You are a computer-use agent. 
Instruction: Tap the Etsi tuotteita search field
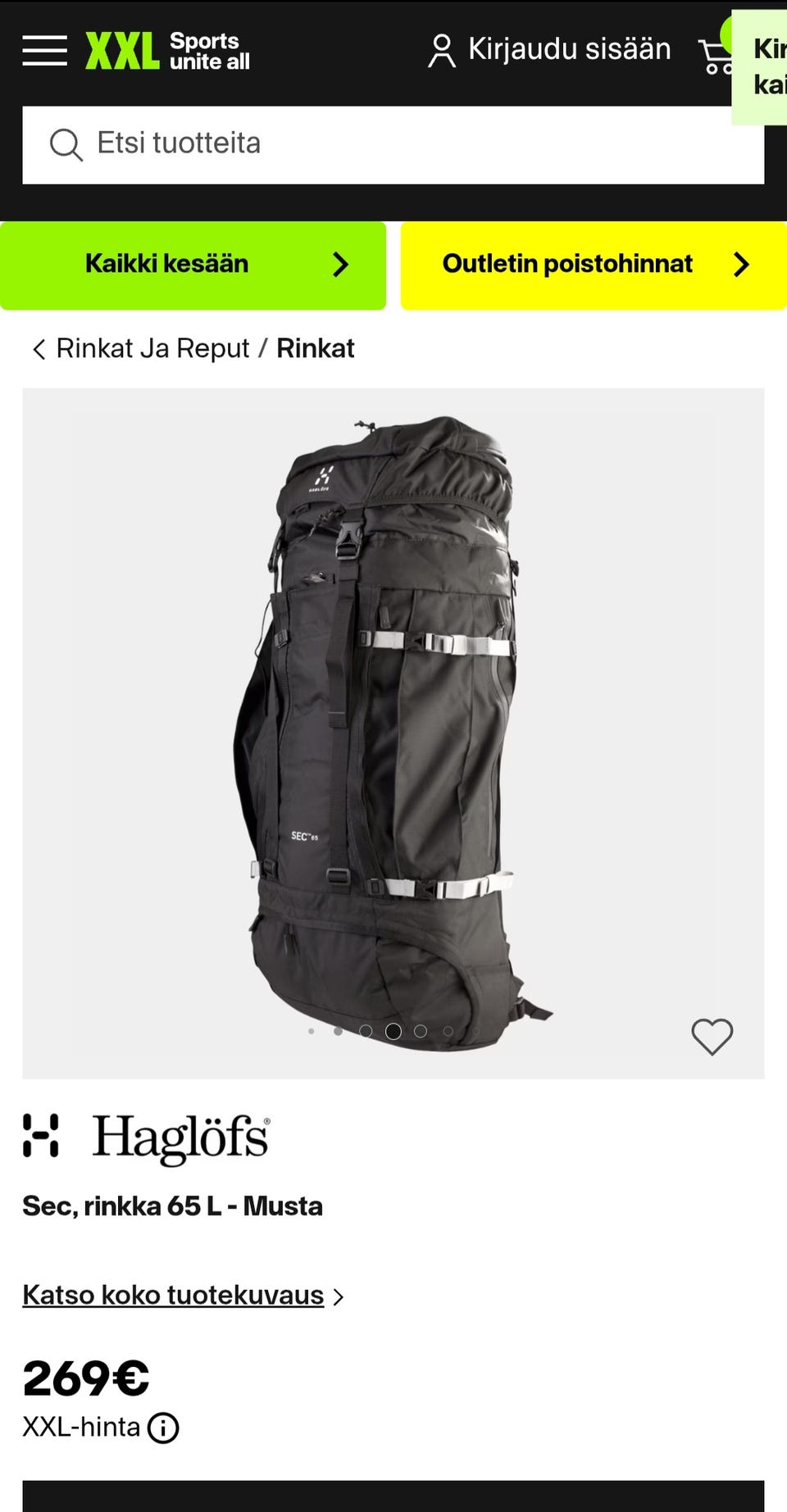click(x=393, y=144)
